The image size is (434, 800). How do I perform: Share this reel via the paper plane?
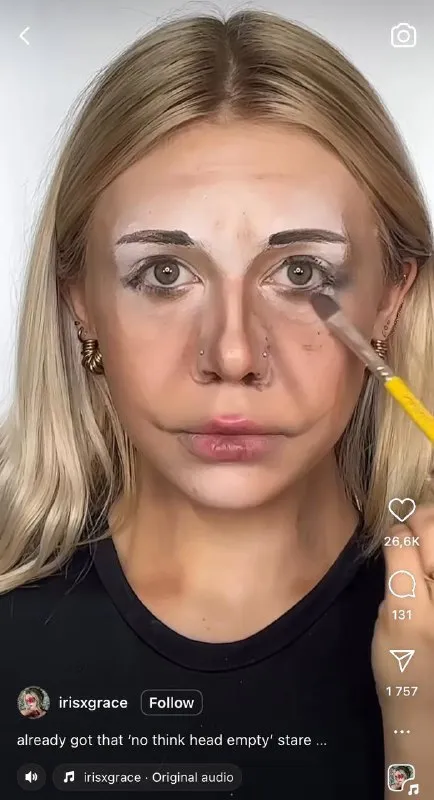pos(402,660)
